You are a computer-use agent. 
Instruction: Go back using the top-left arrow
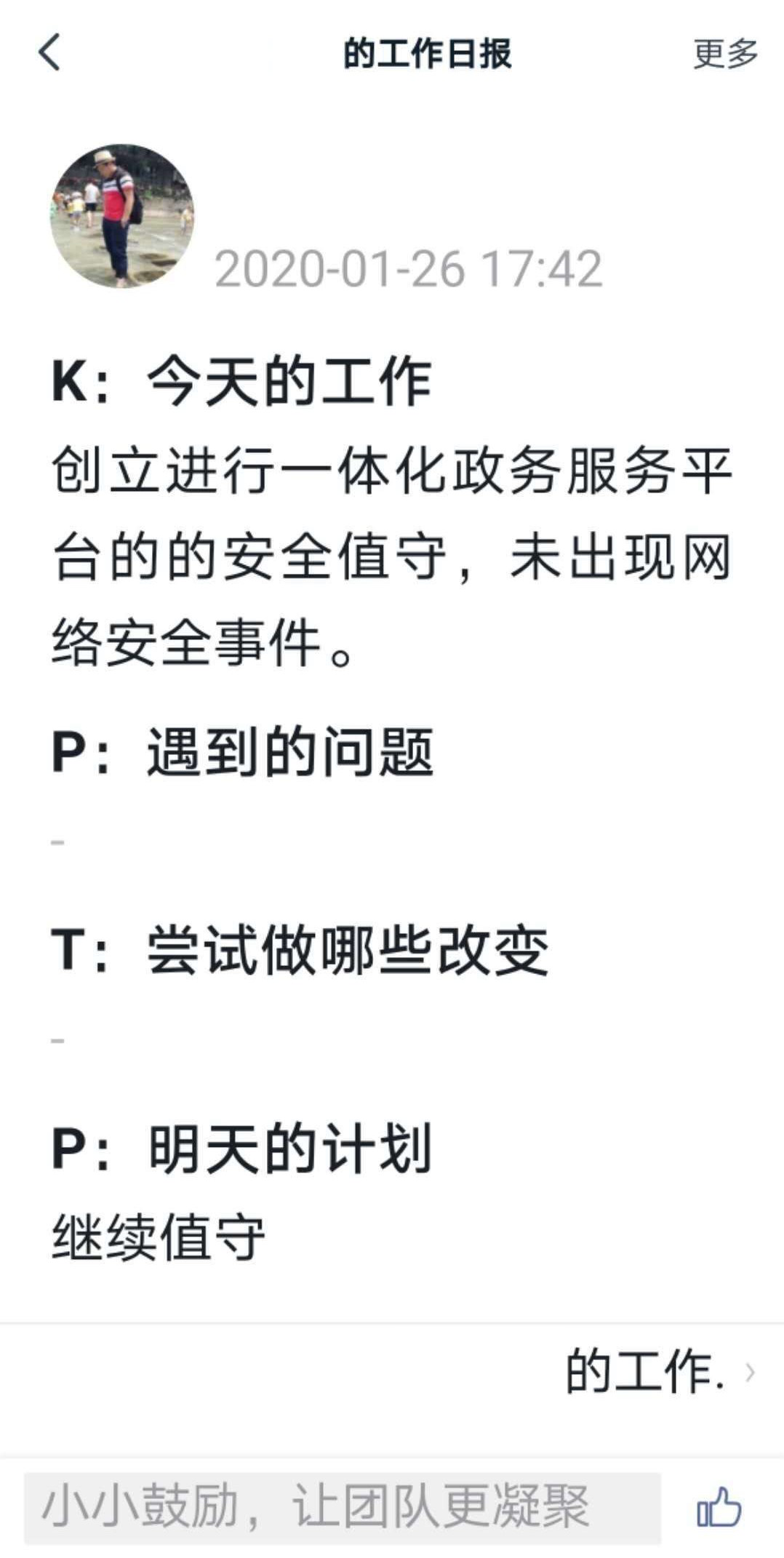click(x=49, y=53)
